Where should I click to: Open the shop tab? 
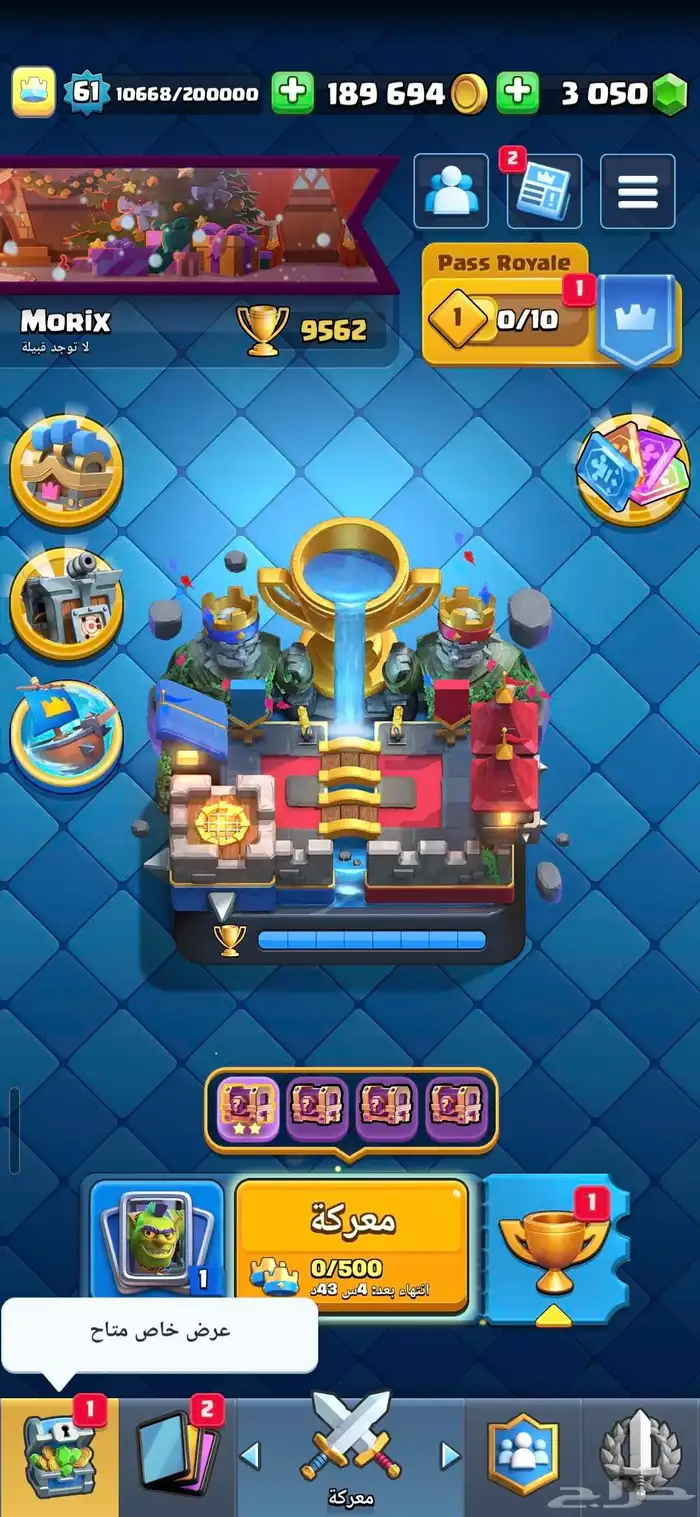click(58, 1455)
